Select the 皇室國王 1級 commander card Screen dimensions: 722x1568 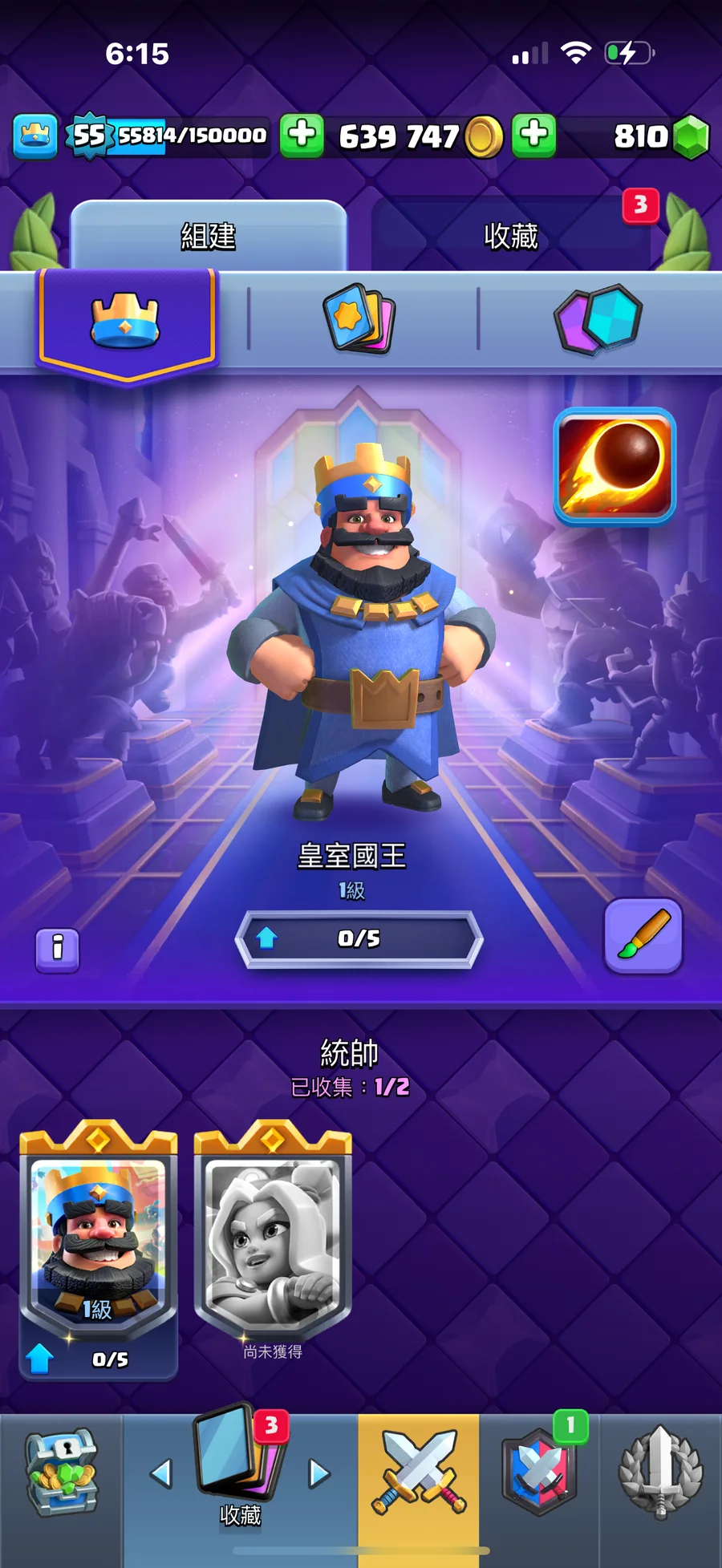99,1250
